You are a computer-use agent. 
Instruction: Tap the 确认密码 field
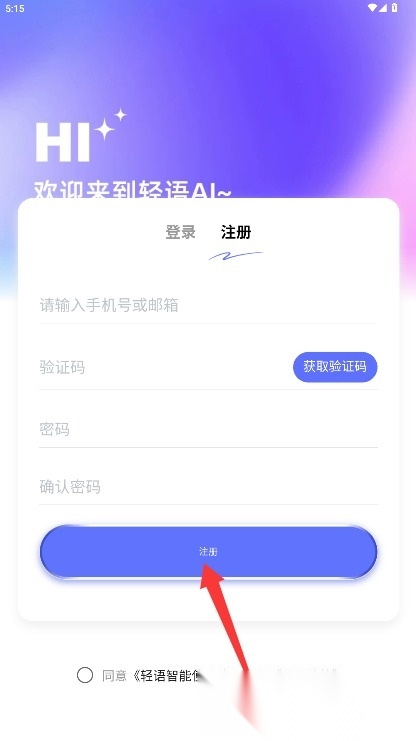click(x=208, y=487)
